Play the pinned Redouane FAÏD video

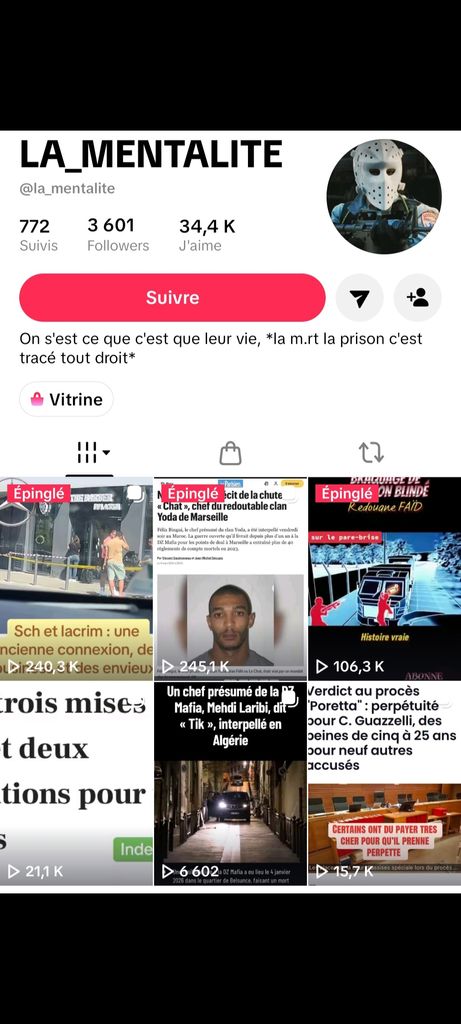pos(385,579)
